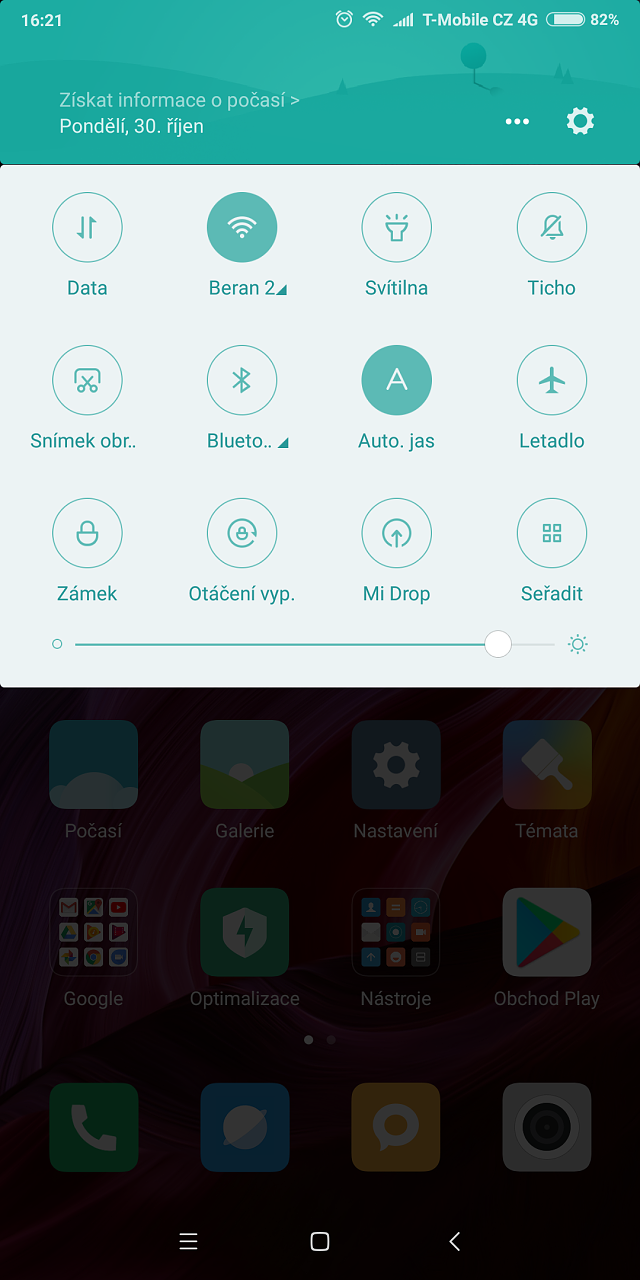Tap the Zámek lock toggle
Viewport: 640px width, 1280px height.
(x=87, y=533)
